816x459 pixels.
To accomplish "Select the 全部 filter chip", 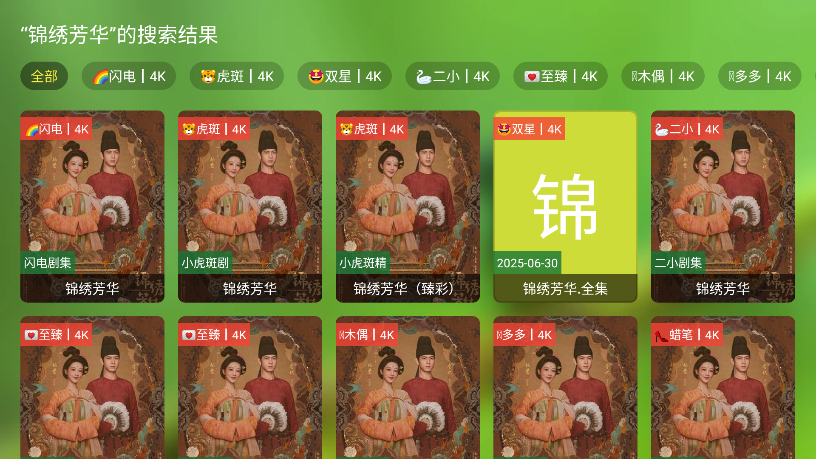I will [x=44, y=76].
